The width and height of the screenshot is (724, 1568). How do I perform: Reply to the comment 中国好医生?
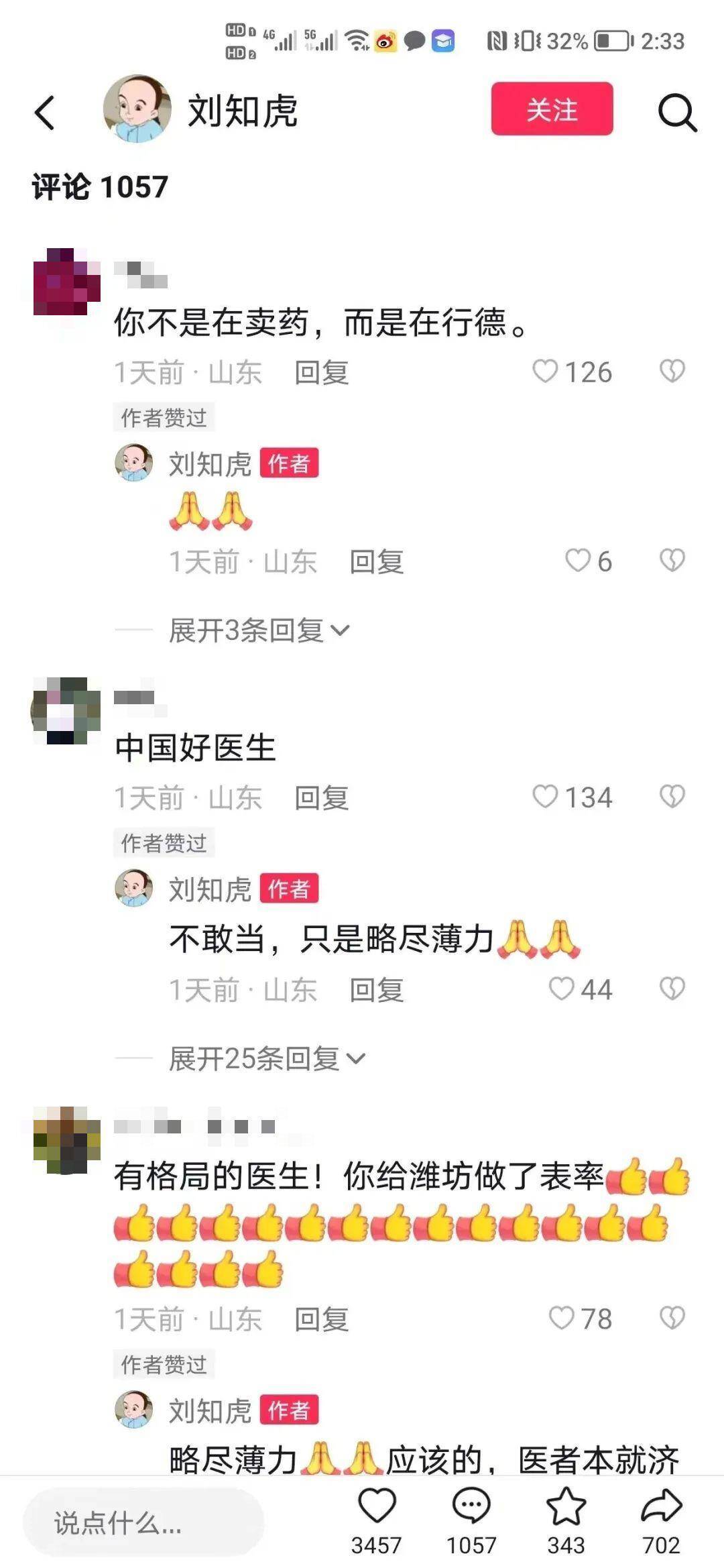(x=321, y=798)
